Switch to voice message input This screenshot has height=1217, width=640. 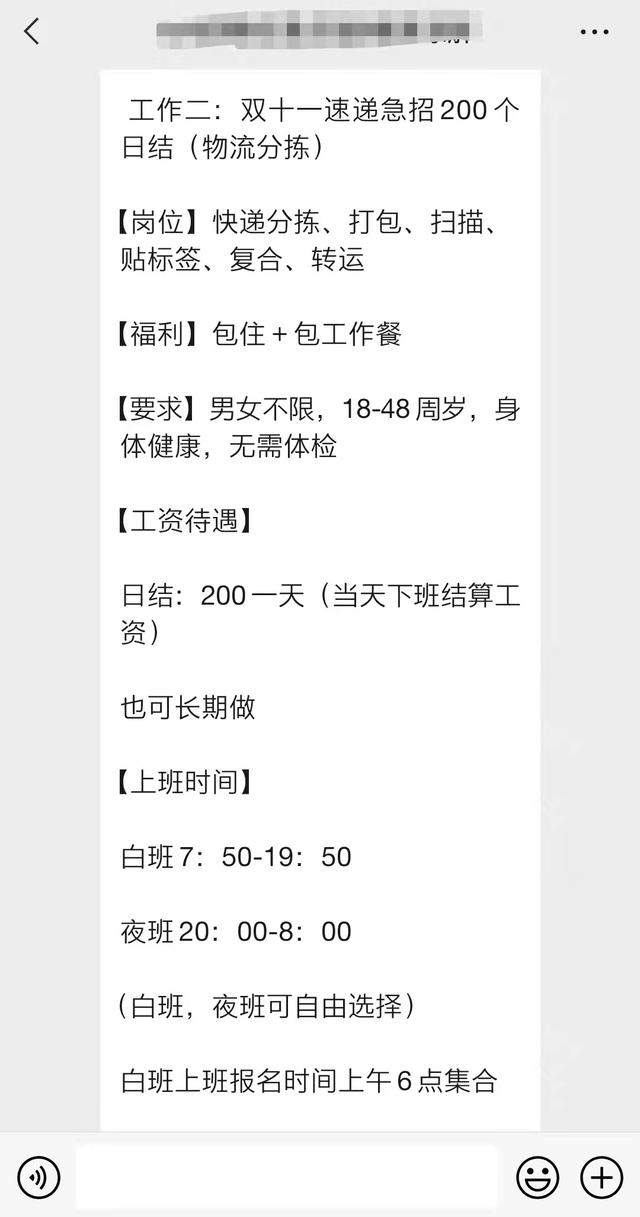39,1178
